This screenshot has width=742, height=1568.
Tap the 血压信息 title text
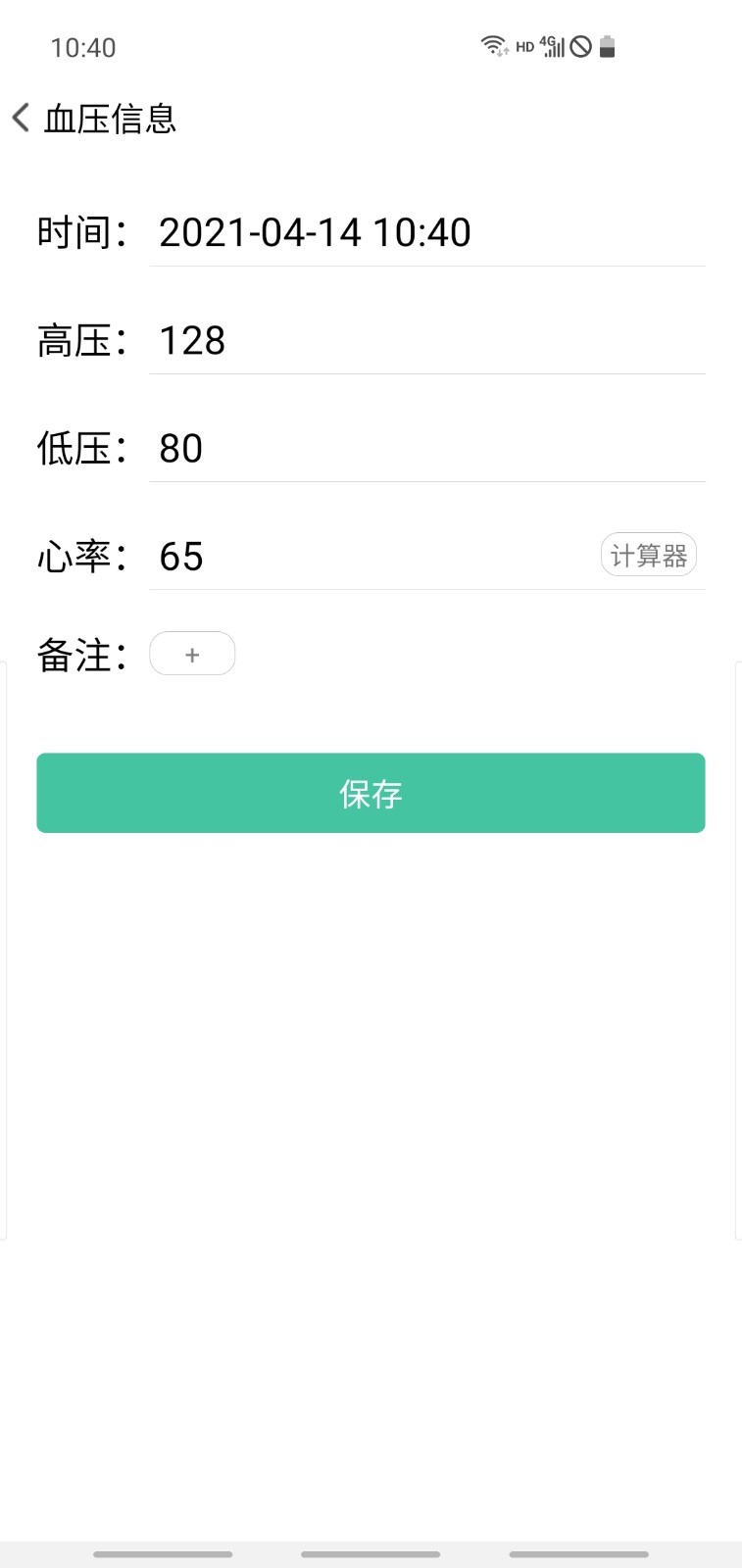(108, 119)
